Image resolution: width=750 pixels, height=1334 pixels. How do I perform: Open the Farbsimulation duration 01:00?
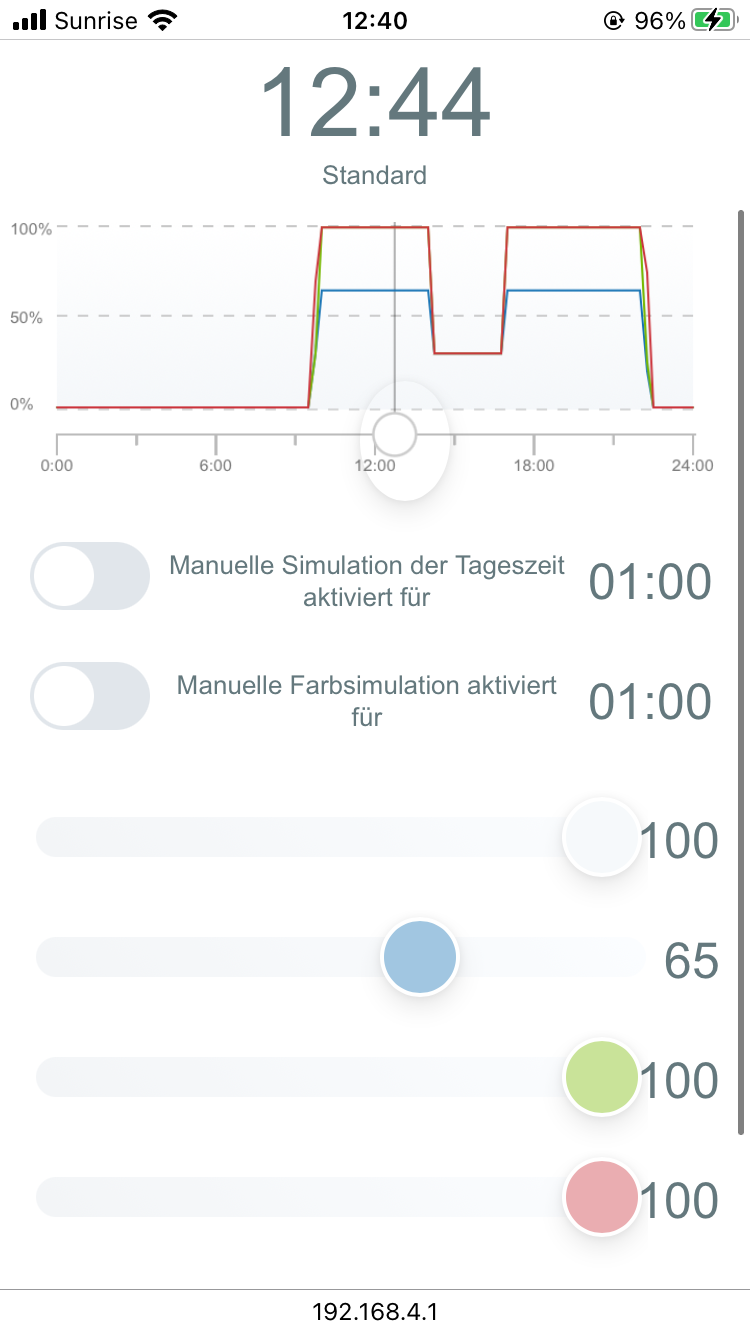[649, 702]
